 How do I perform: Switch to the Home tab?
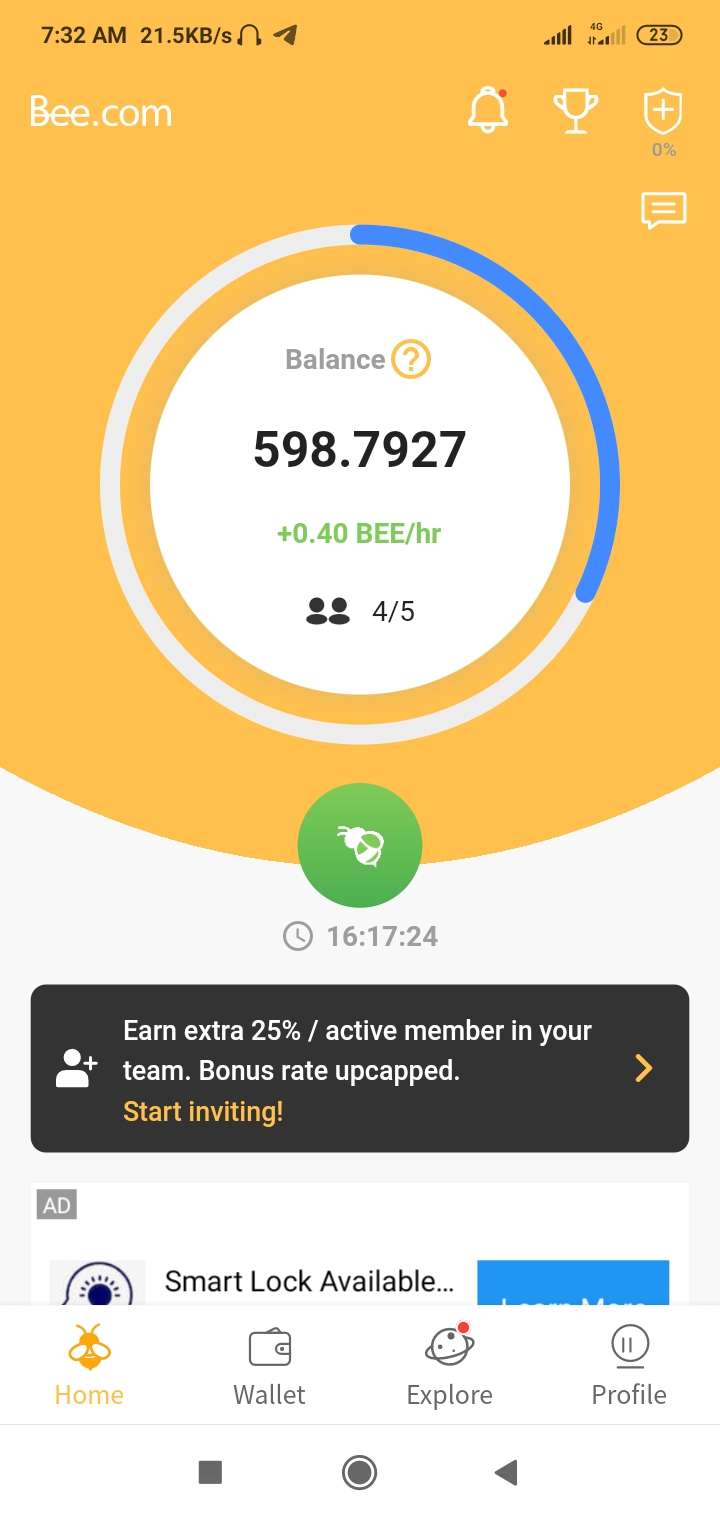tap(90, 1366)
